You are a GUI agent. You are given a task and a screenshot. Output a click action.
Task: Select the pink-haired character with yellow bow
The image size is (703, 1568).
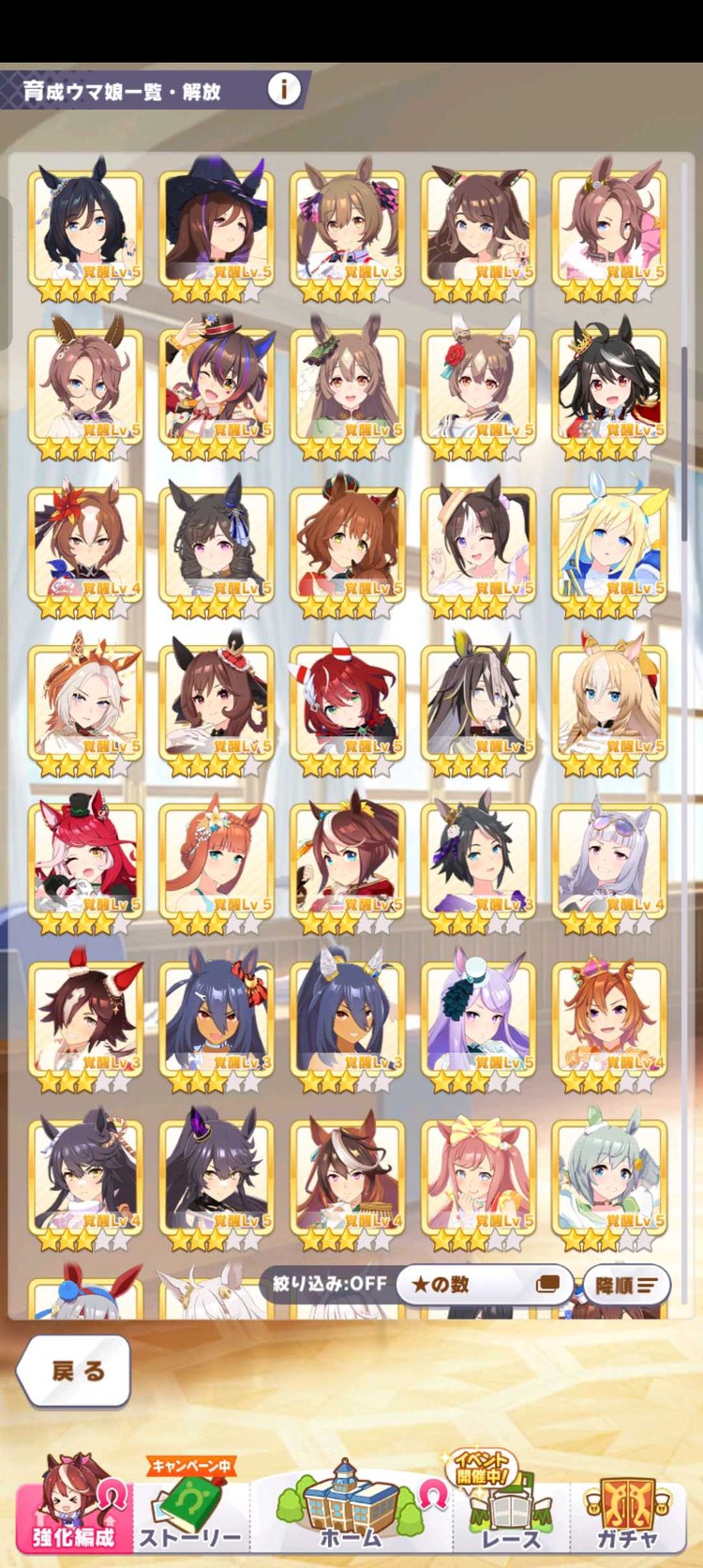click(x=478, y=1178)
